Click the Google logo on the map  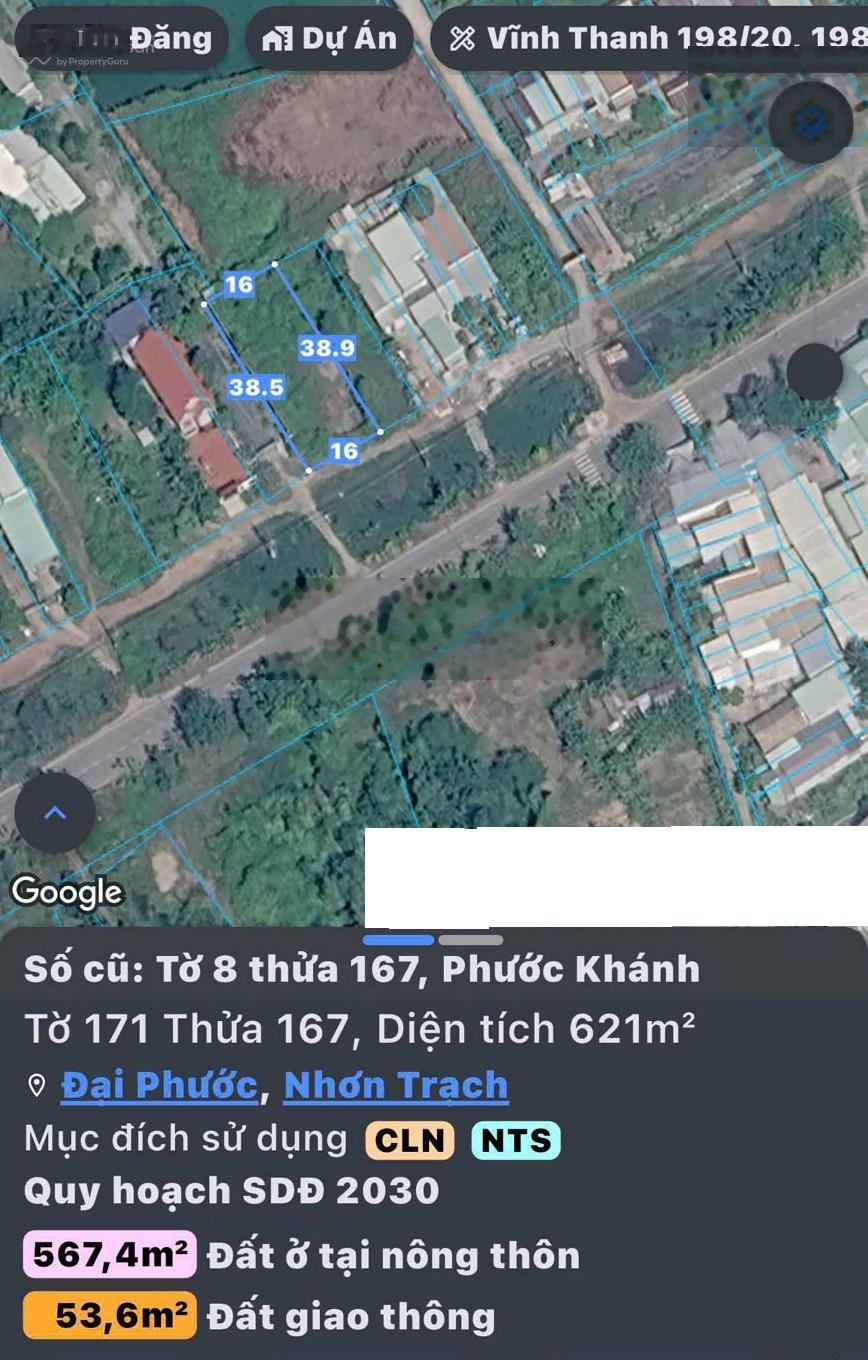(67, 892)
